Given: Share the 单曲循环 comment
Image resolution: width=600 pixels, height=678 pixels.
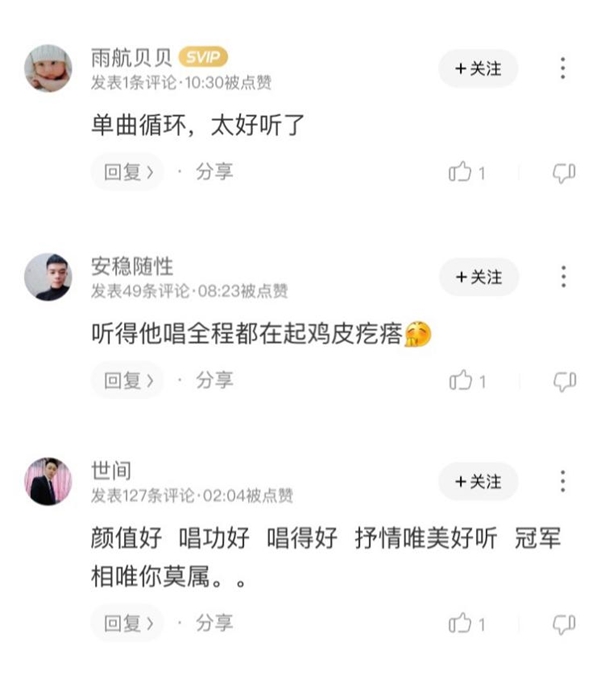Looking at the screenshot, I should pos(213,172).
